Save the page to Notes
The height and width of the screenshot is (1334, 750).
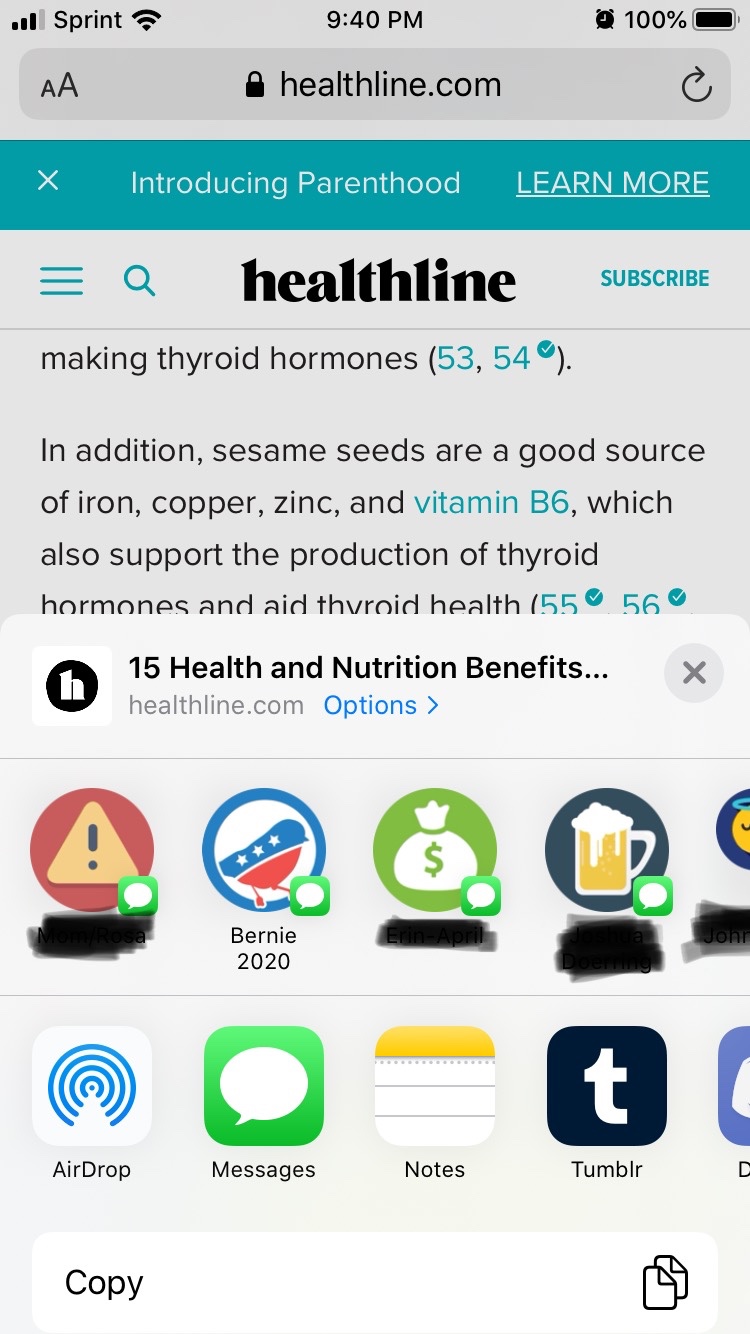click(435, 1086)
